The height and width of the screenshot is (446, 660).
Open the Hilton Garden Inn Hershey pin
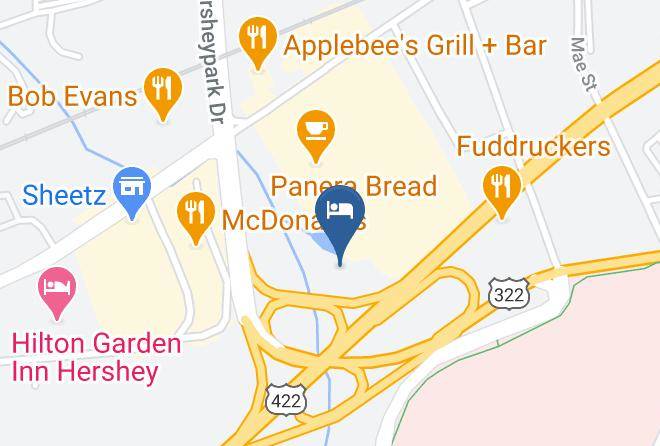coord(57,293)
